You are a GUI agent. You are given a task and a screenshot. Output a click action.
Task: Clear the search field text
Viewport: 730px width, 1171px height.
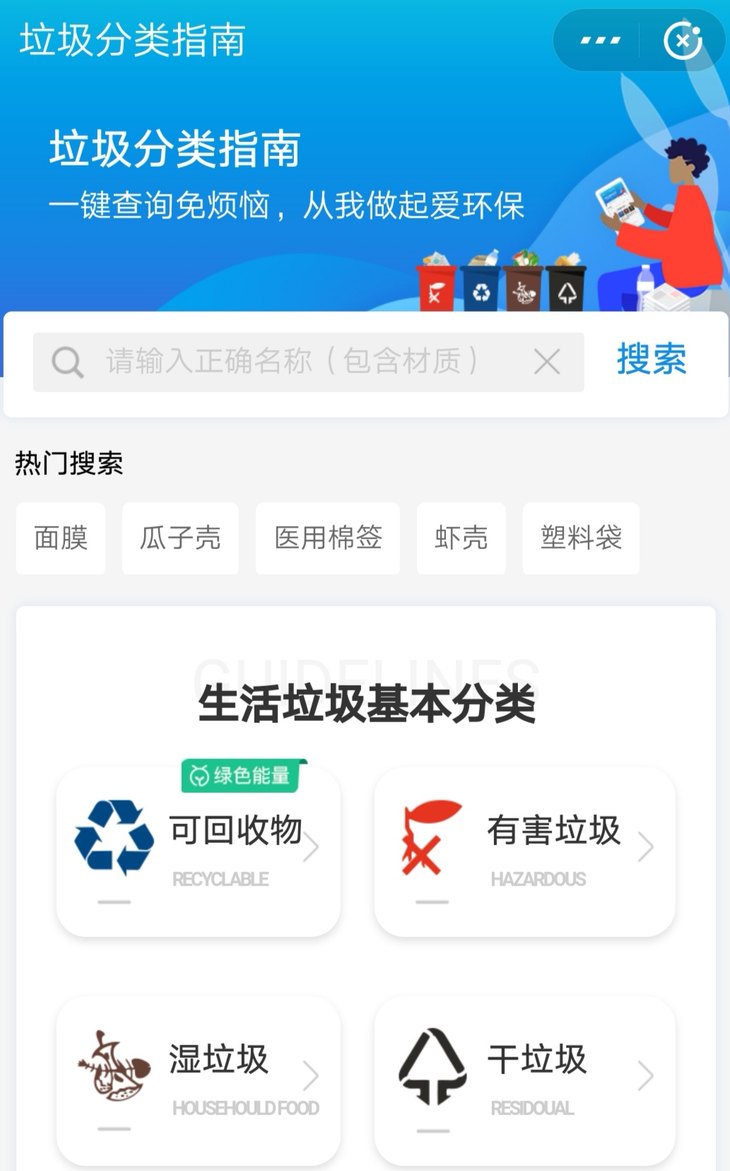tap(547, 361)
